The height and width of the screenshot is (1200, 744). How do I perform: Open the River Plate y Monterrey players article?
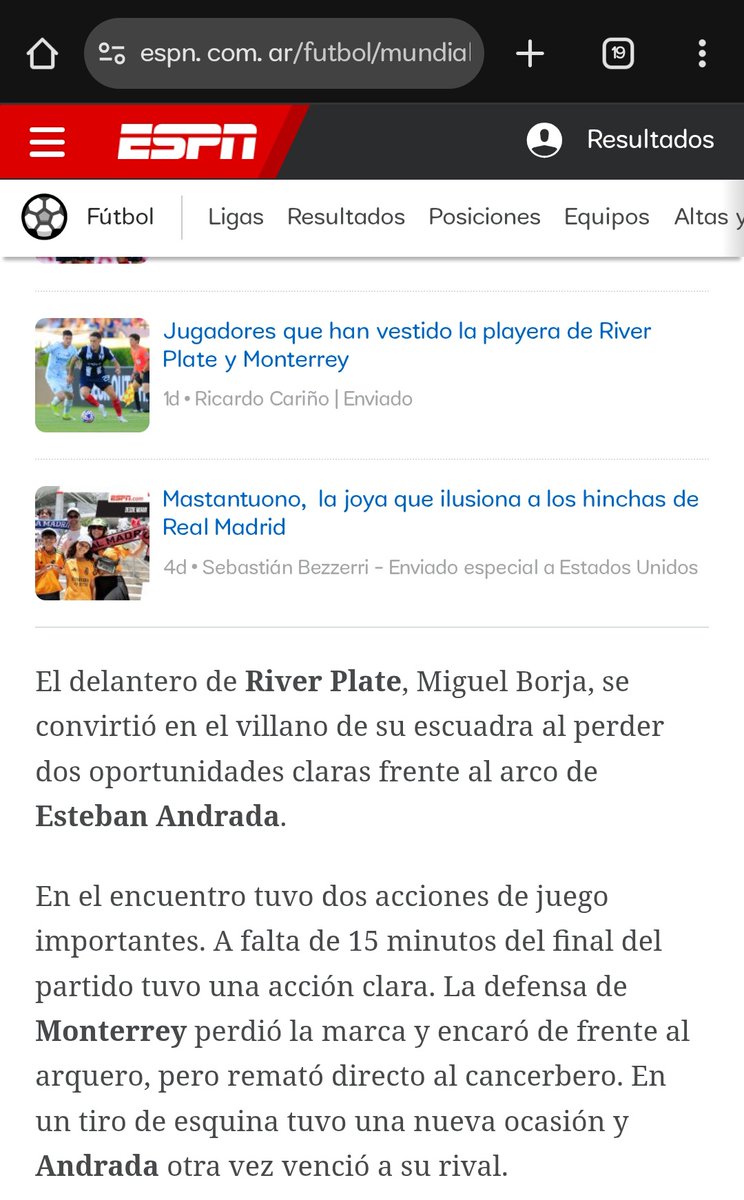click(x=407, y=345)
